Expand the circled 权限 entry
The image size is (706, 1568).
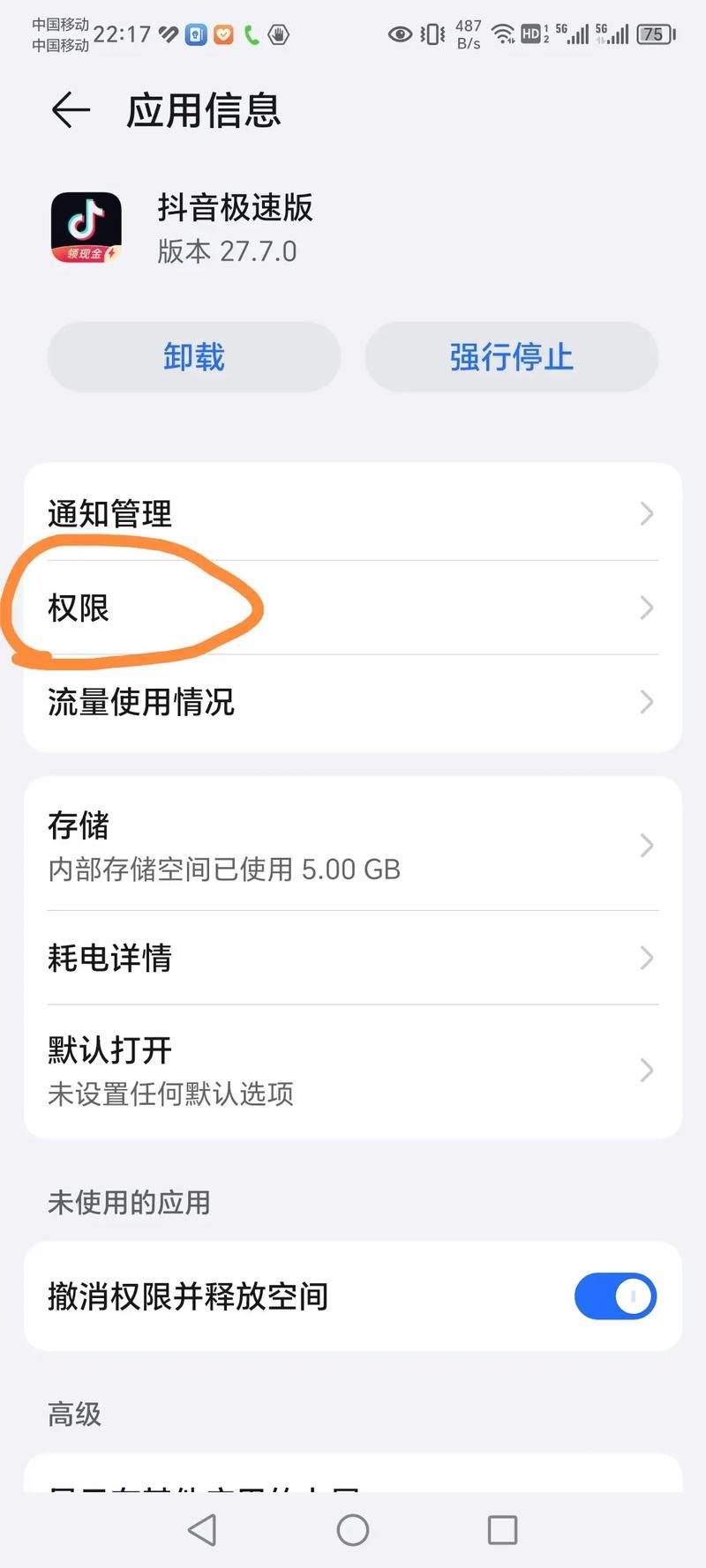coord(352,609)
